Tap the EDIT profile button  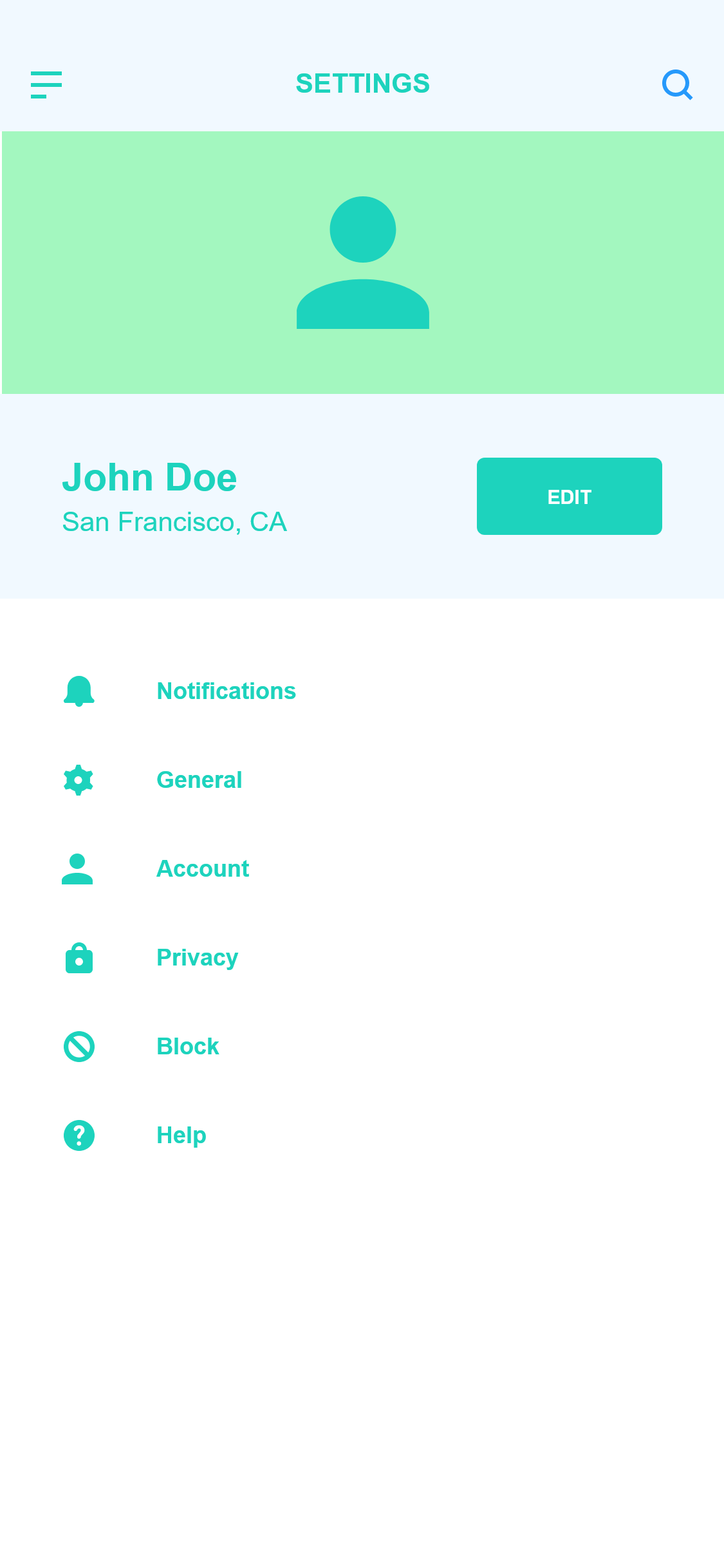570,496
